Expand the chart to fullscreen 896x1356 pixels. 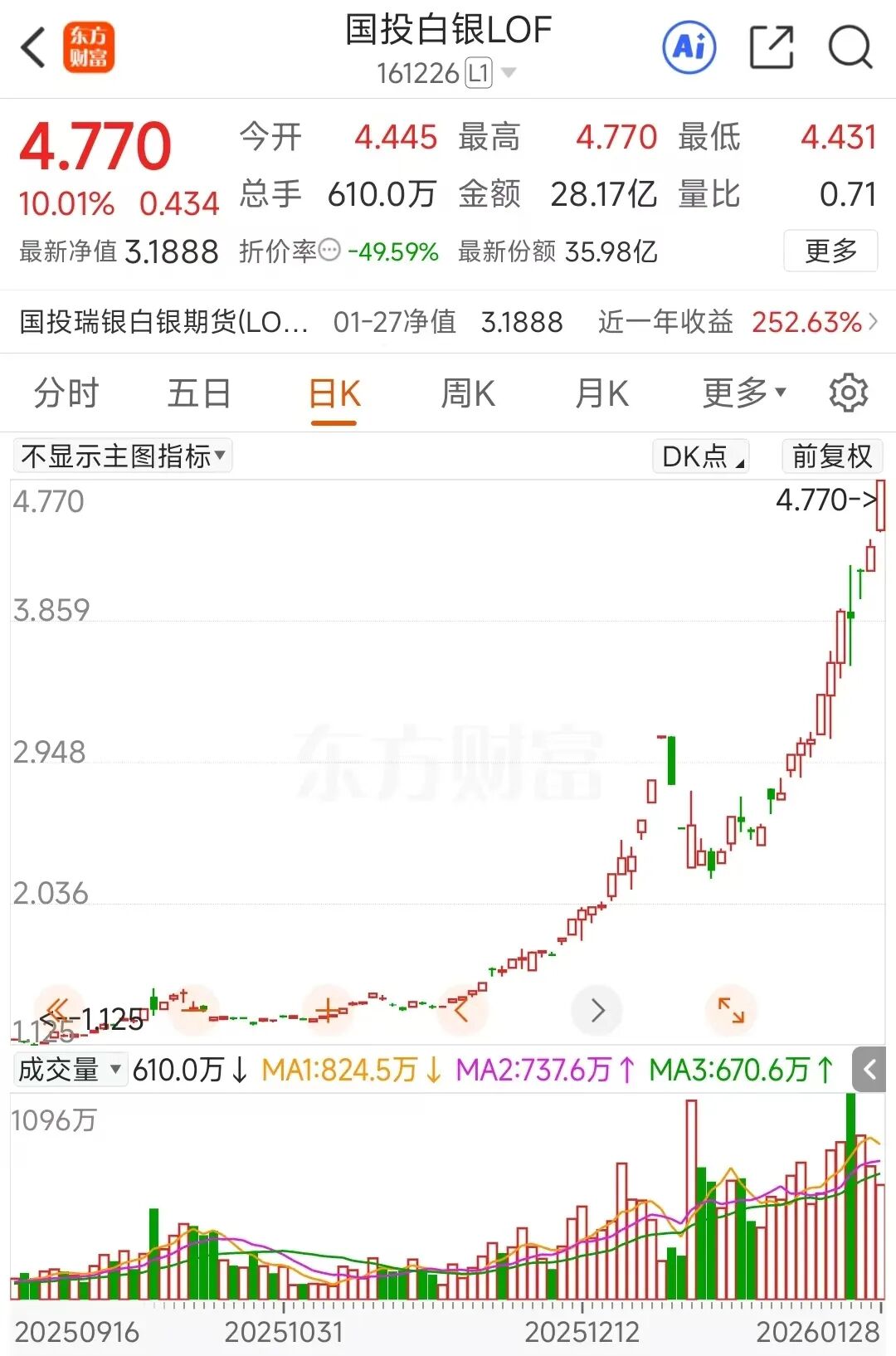730,1011
